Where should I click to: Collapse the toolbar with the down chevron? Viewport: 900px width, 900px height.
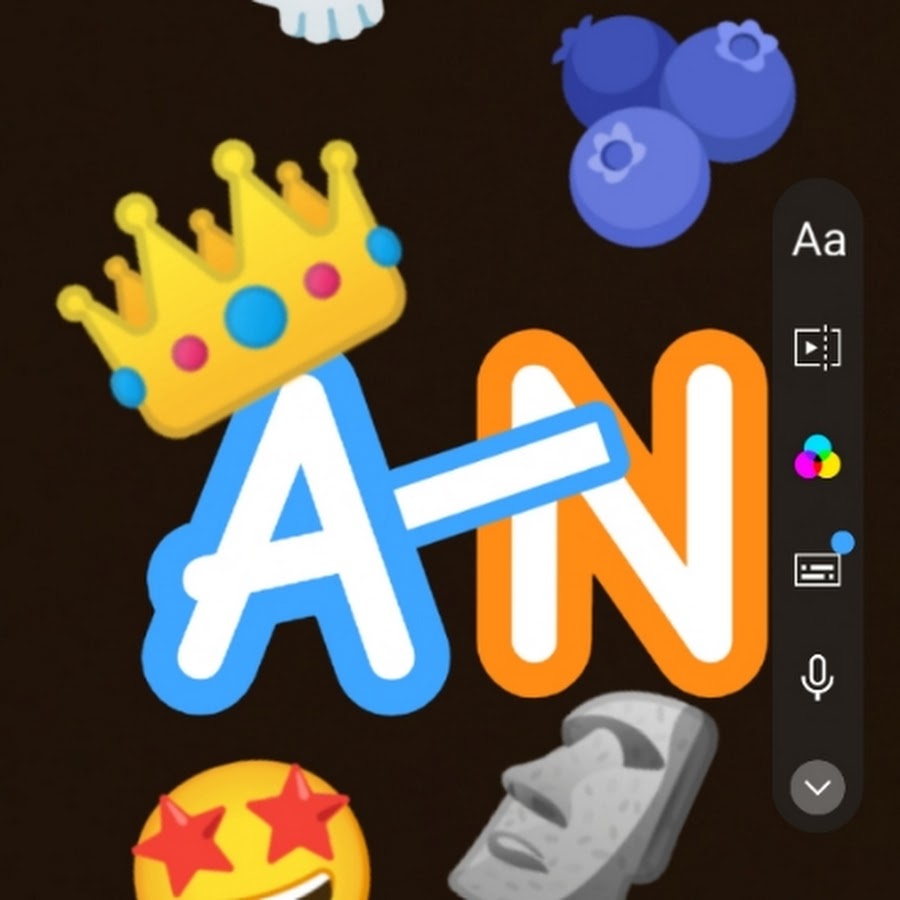[818, 788]
